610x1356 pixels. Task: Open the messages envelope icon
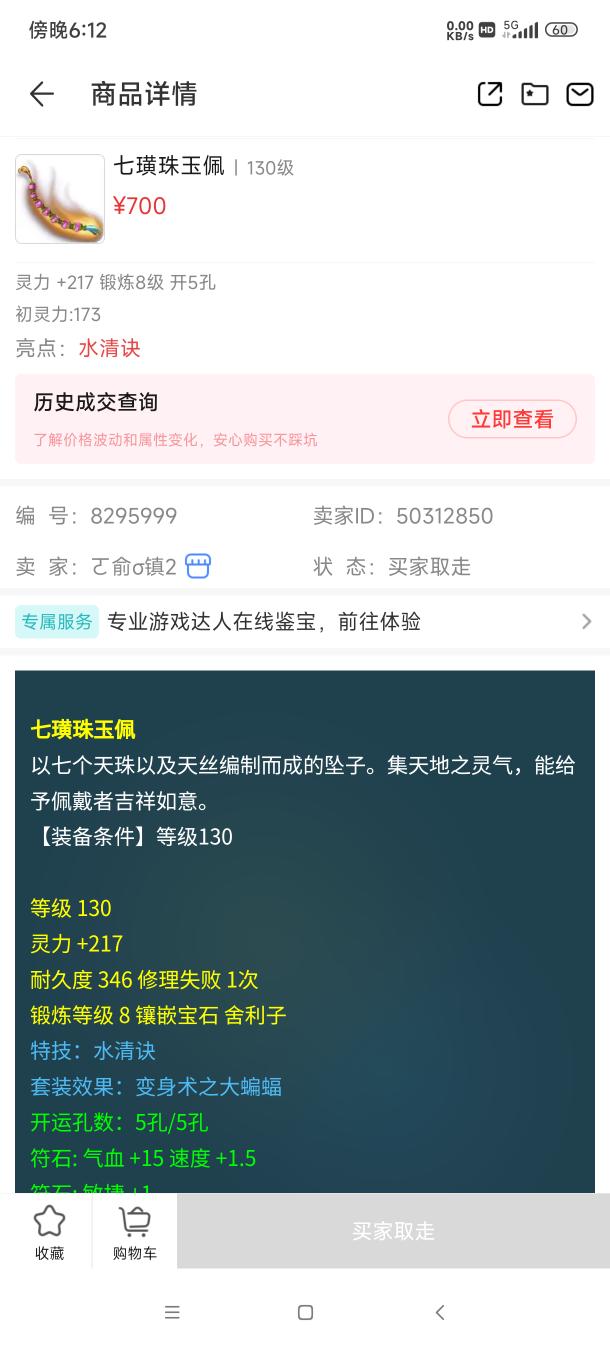[580, 94]
